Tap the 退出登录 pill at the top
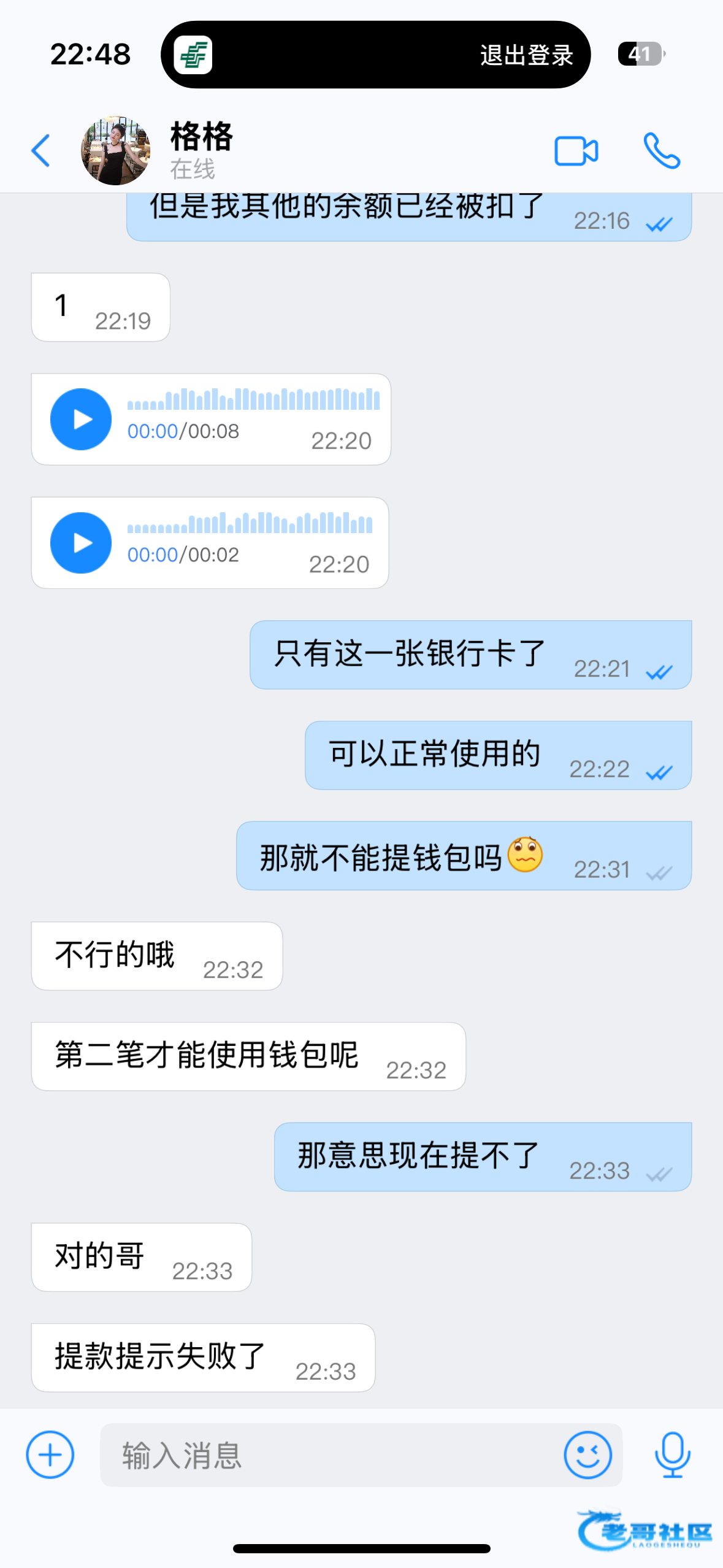 pyautogui.click(x=526, y=55)
